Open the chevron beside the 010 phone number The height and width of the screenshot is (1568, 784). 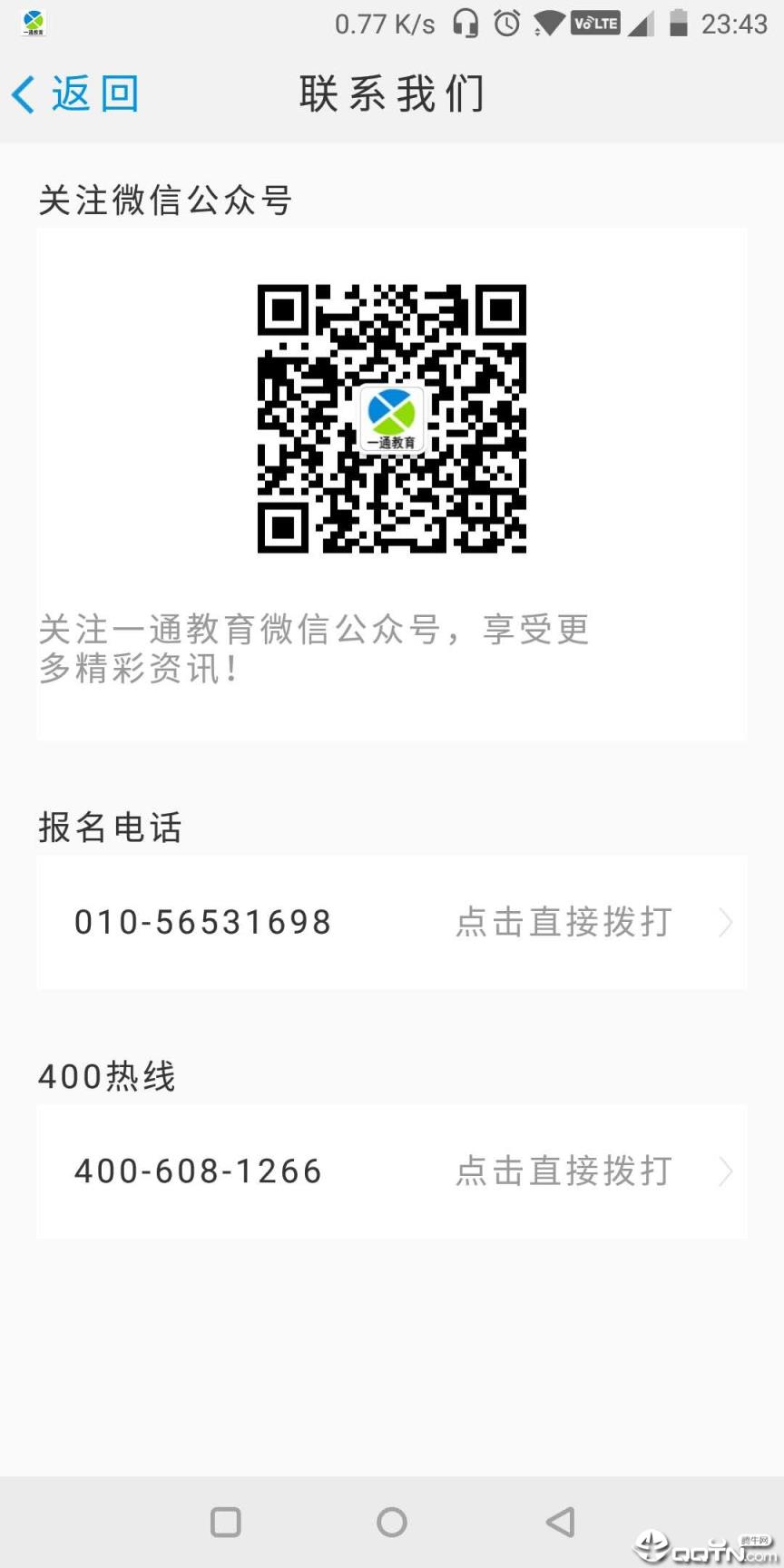(725, 923)
